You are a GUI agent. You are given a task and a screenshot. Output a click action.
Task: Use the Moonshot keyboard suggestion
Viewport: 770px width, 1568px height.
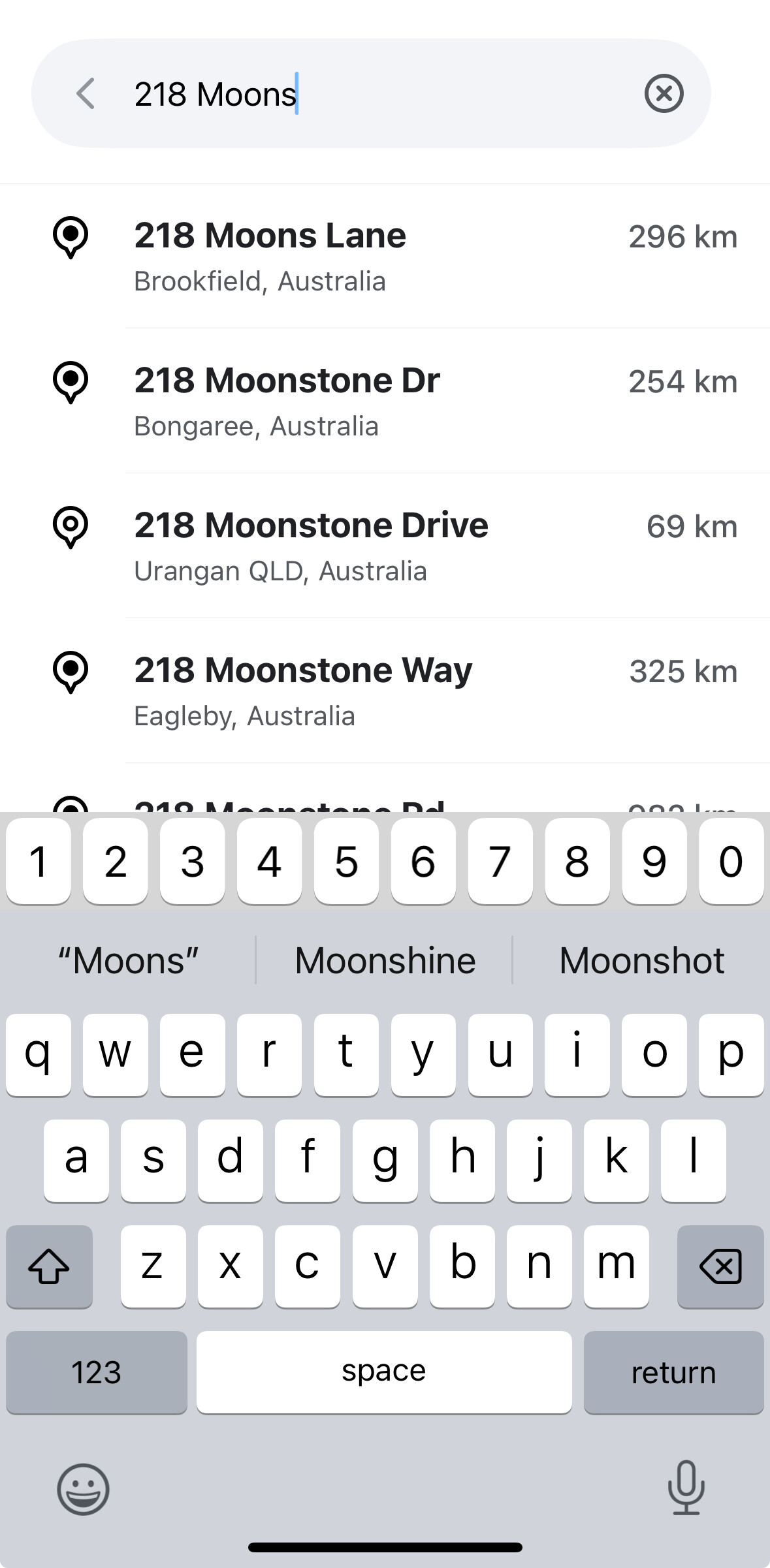click(x=641, y=960)
